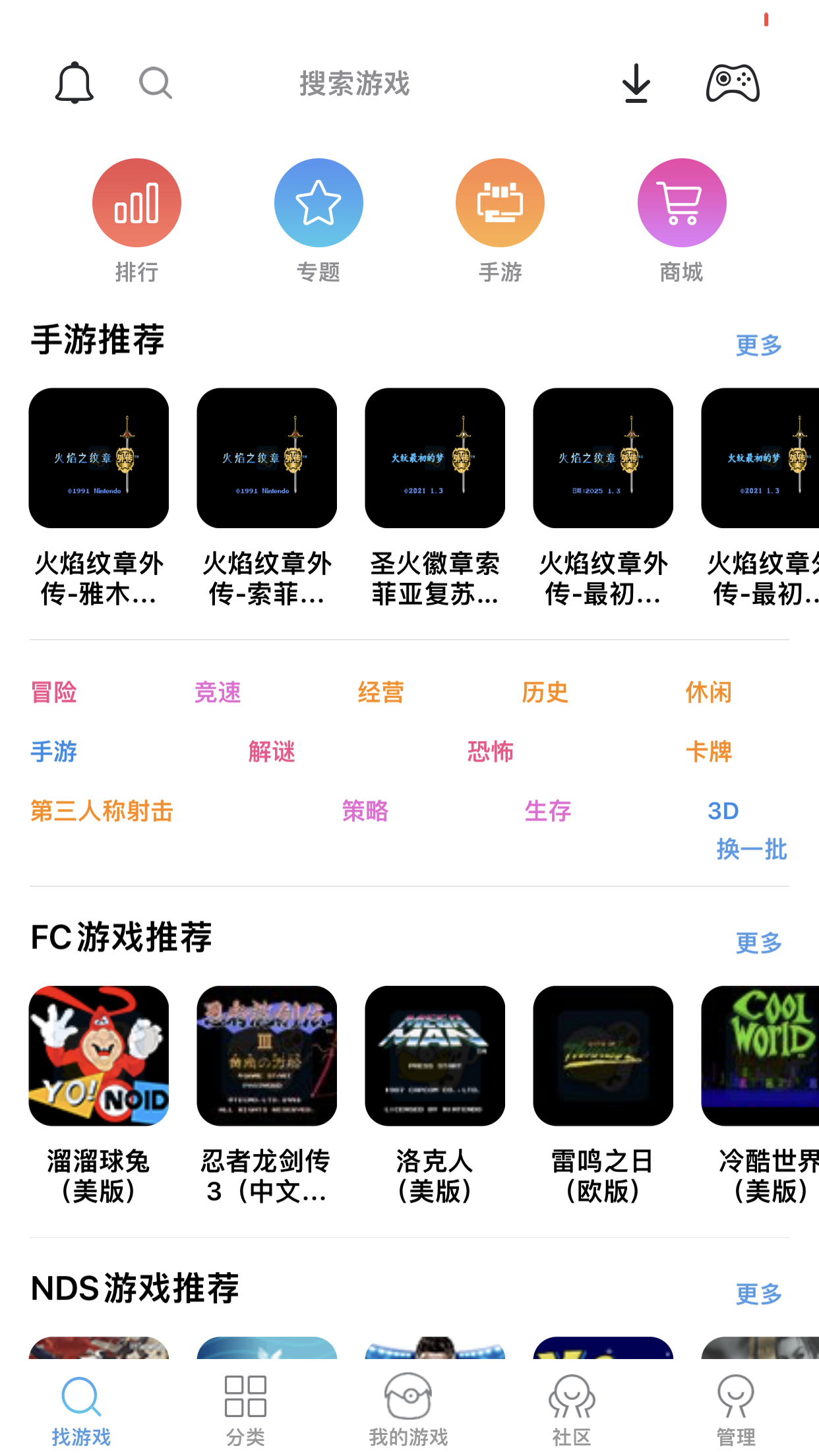
Task: View more in 手游推荐 section
Action: (x=758, y=345)
